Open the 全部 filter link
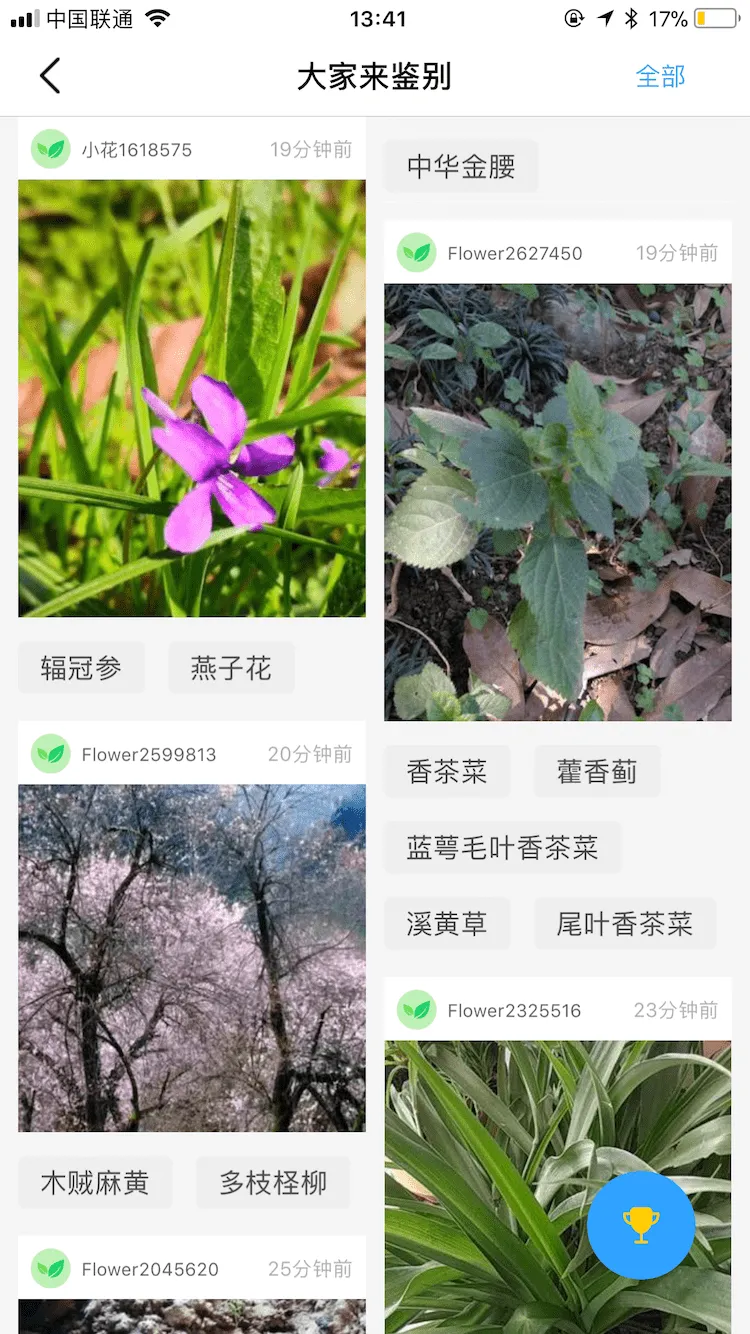 (660, 76)
